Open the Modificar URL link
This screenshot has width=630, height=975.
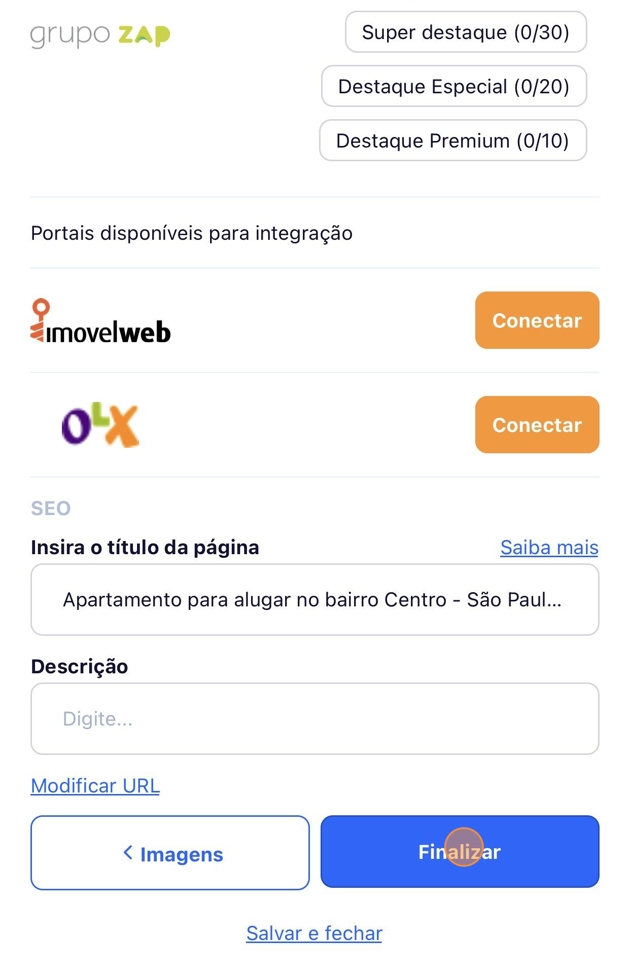(x=95, y=786)
